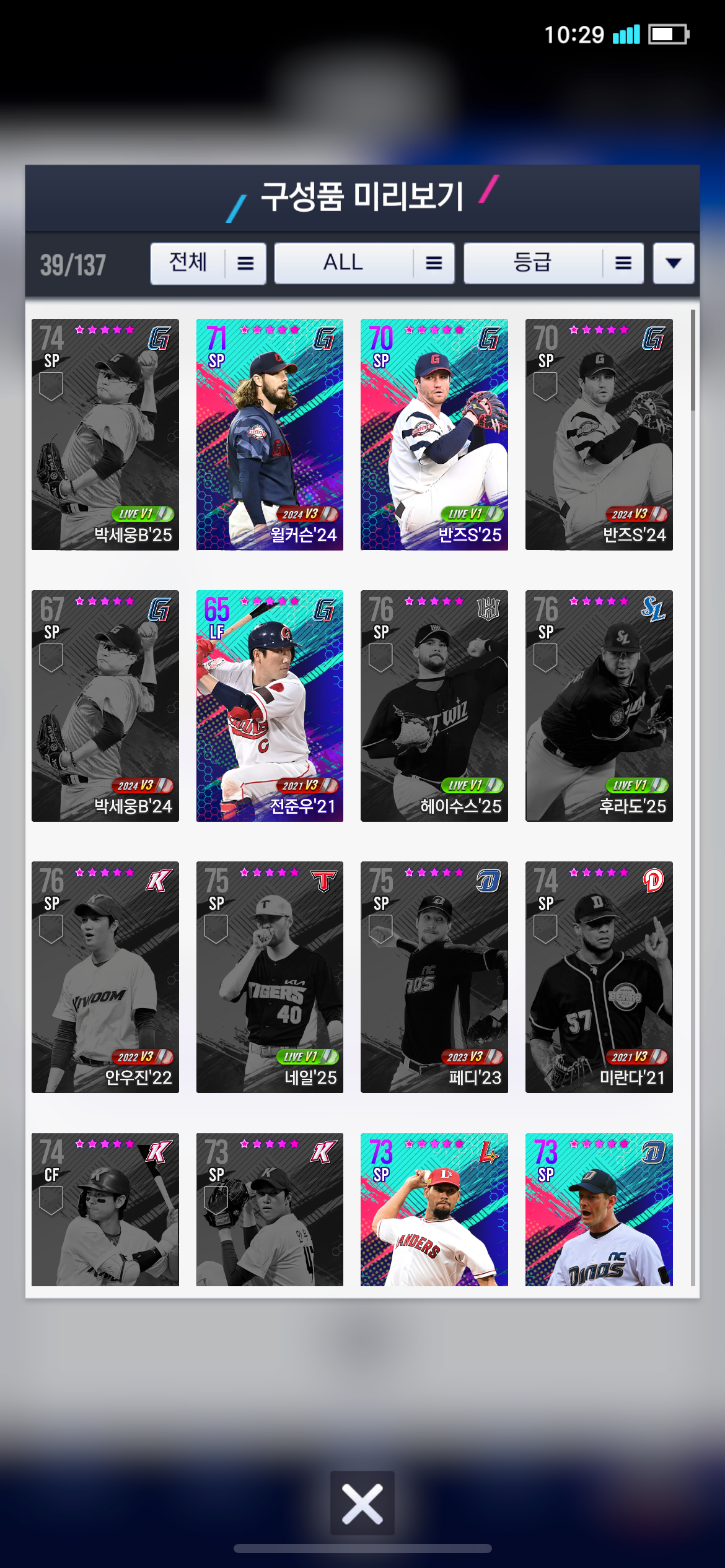Open the 후라도'25 player card

click(599, 705)
